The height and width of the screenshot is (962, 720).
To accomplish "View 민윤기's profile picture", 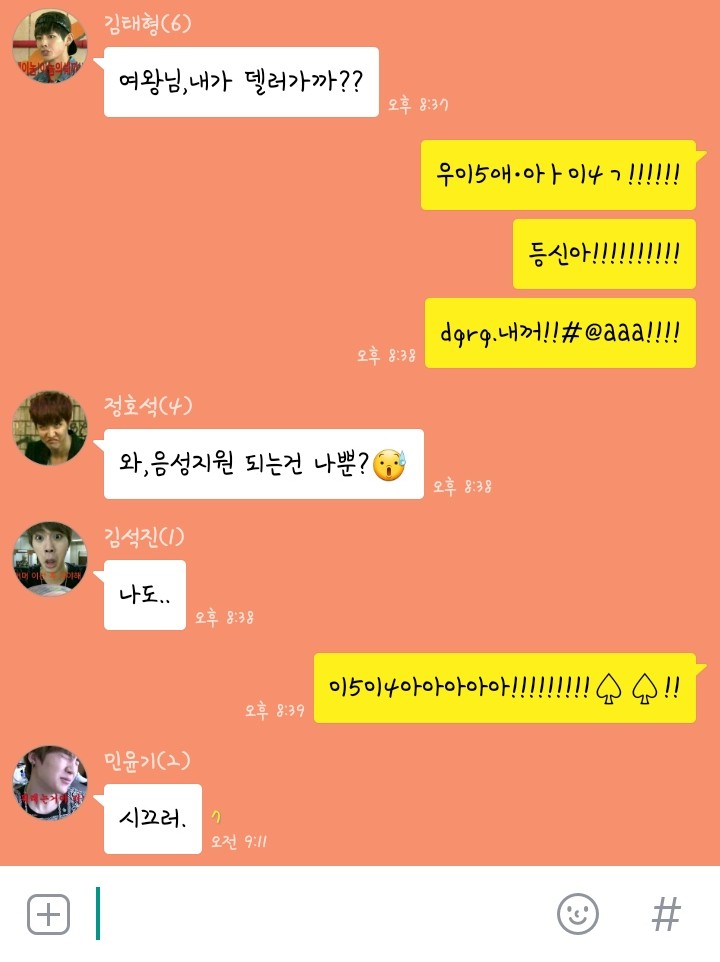I will (50, 783).
